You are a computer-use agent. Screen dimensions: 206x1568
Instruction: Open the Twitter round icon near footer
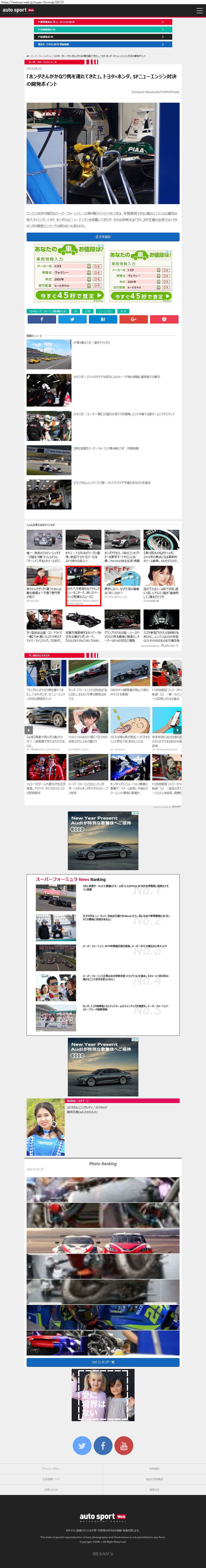[x=82, y=1444]
